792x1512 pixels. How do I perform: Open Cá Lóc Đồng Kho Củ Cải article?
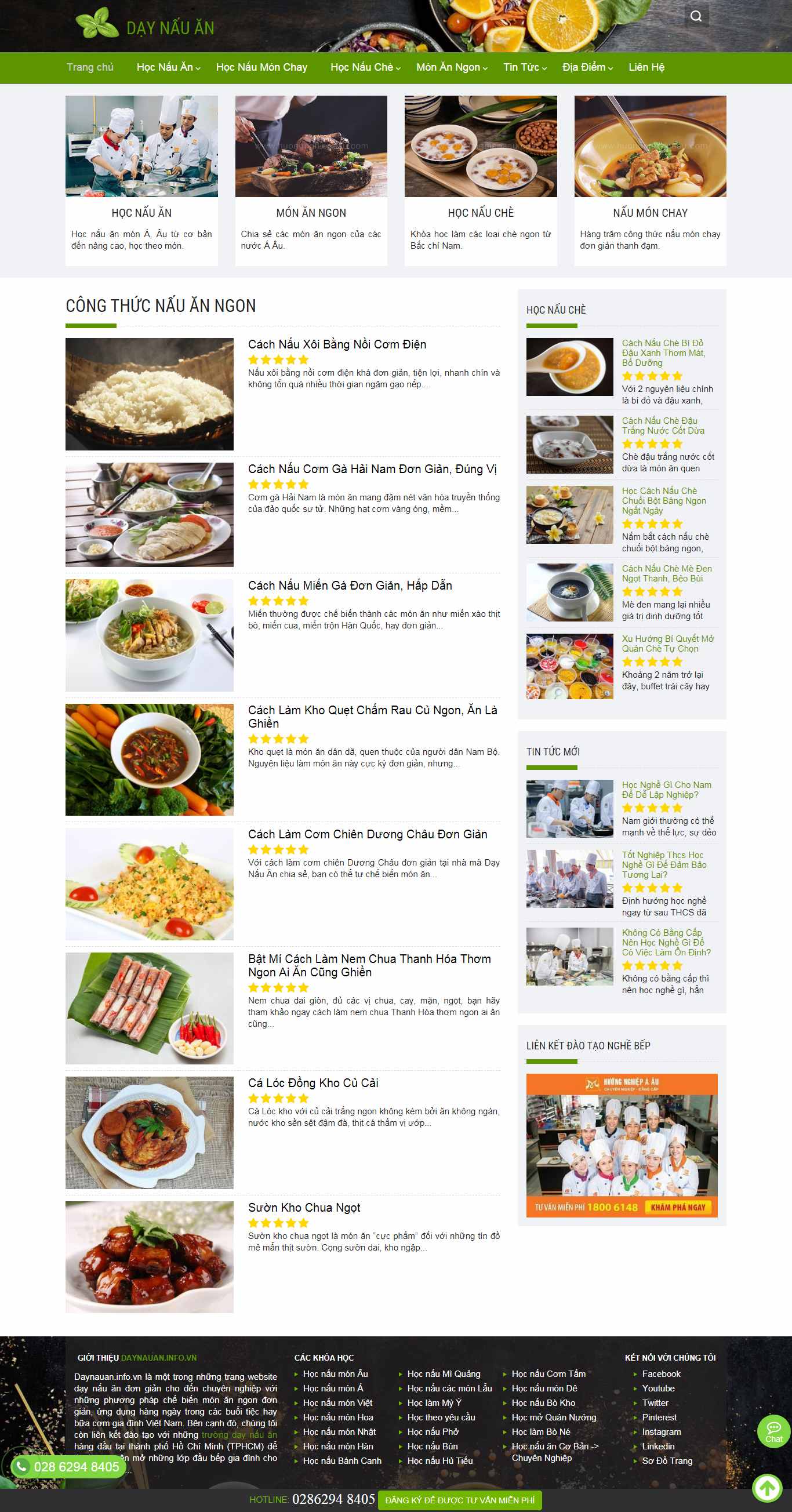click(313, 1083)
